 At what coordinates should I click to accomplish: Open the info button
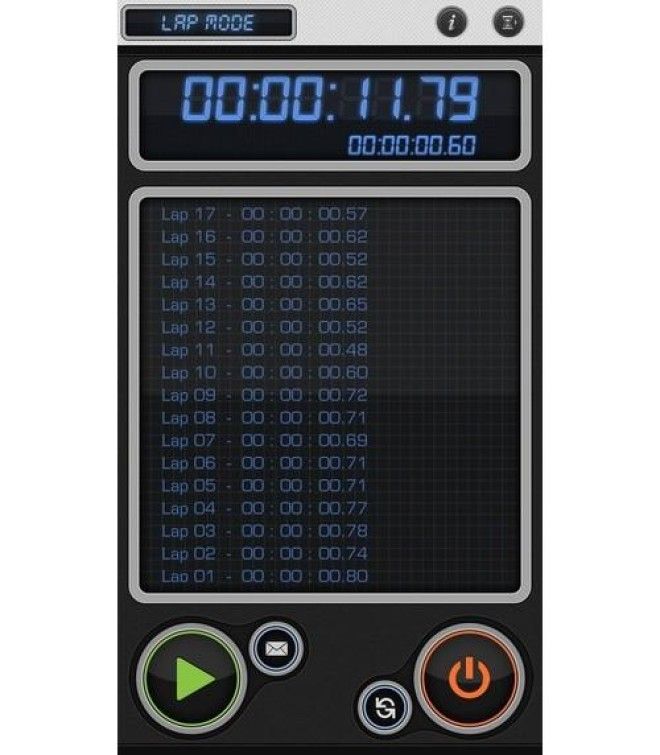[451, 21]
